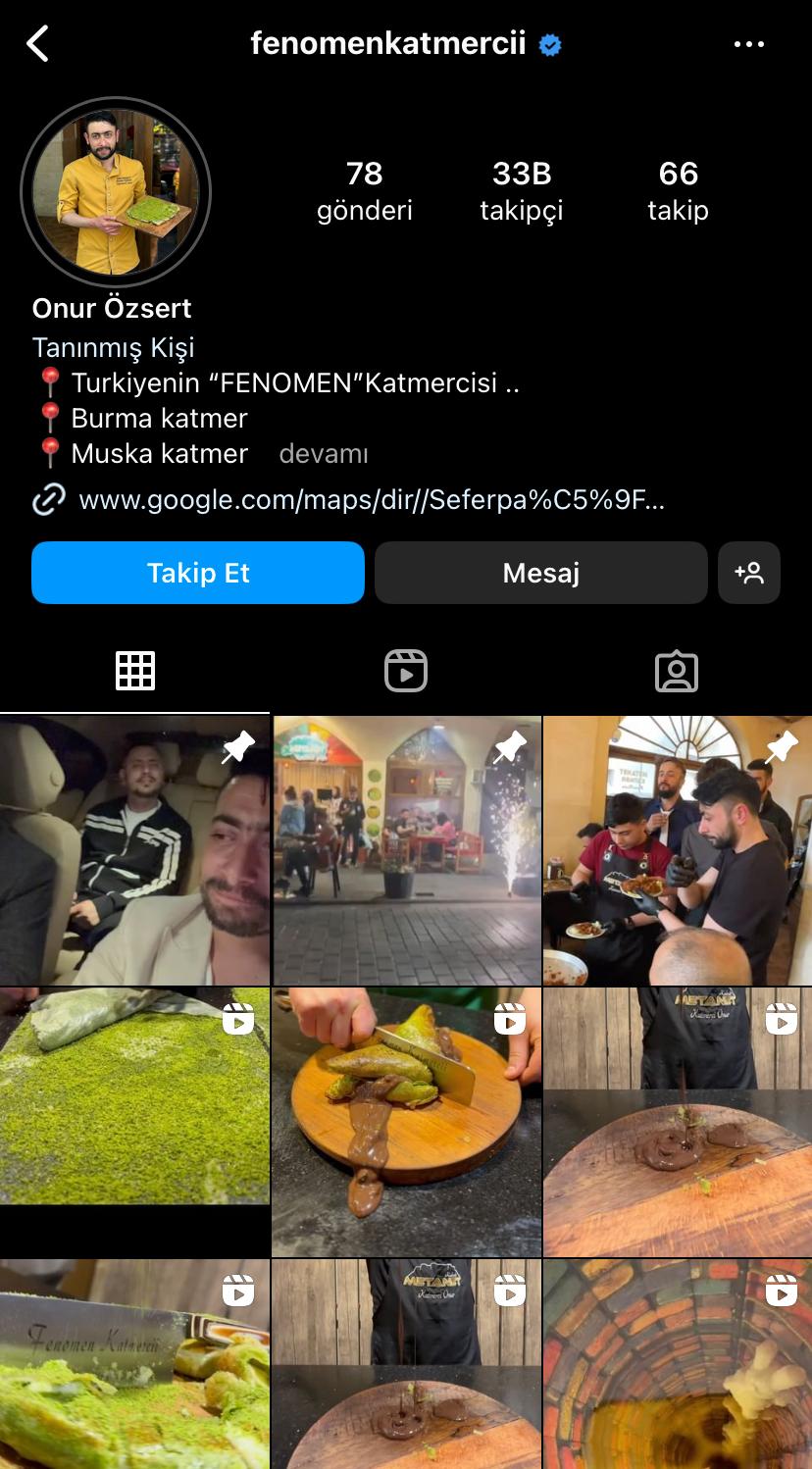Play the Fenomen Katmercii knife reel
The width and height of the screenshot is (812, 1469).
pyautogui.click(x=134, y=1365)
